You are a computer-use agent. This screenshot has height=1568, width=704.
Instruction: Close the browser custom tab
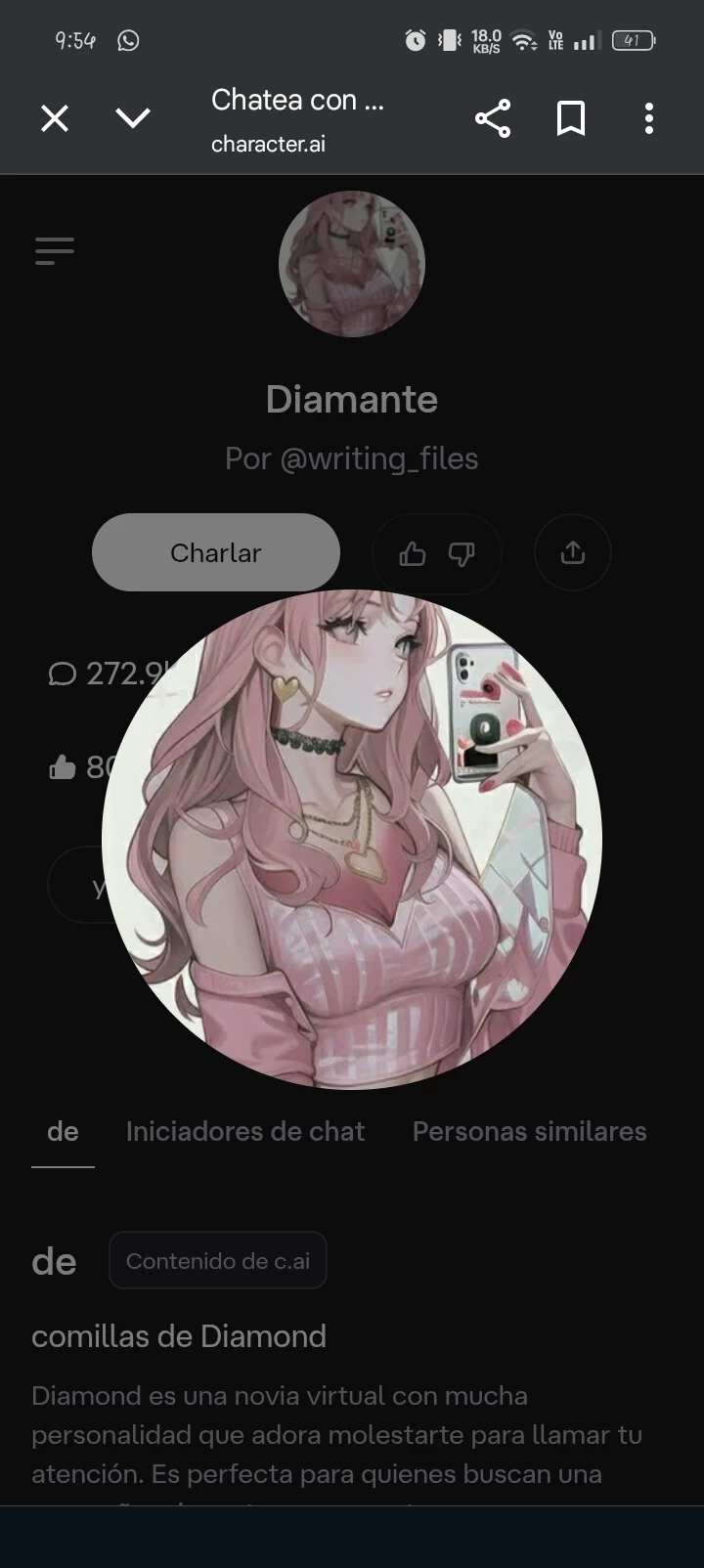(55, 119)
